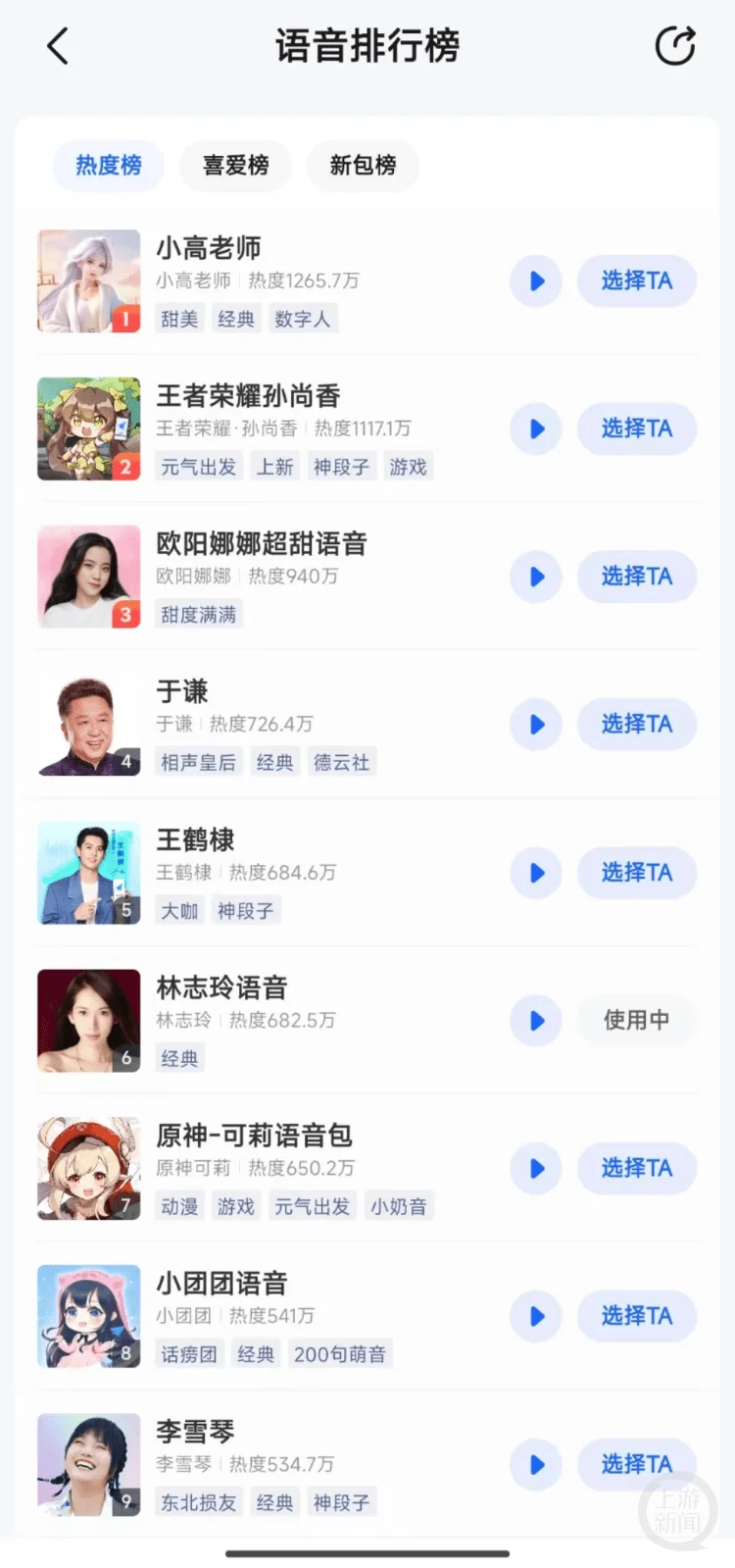Tap the 使用中 button on 林志玲语音

click(638, 1020)
